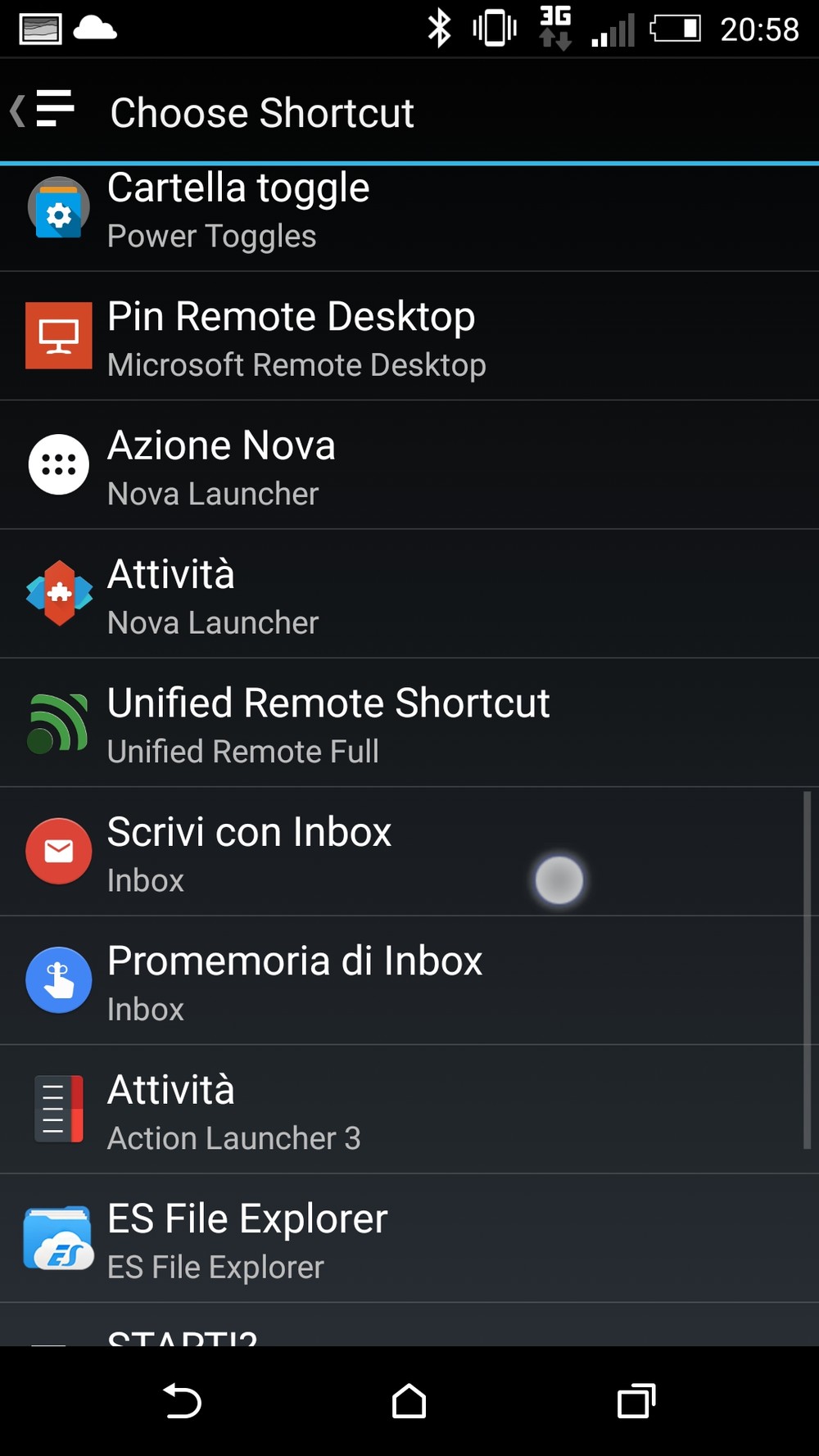
Task: Select Attività under Nova Launcher
Action: click(x=409, y=594)
